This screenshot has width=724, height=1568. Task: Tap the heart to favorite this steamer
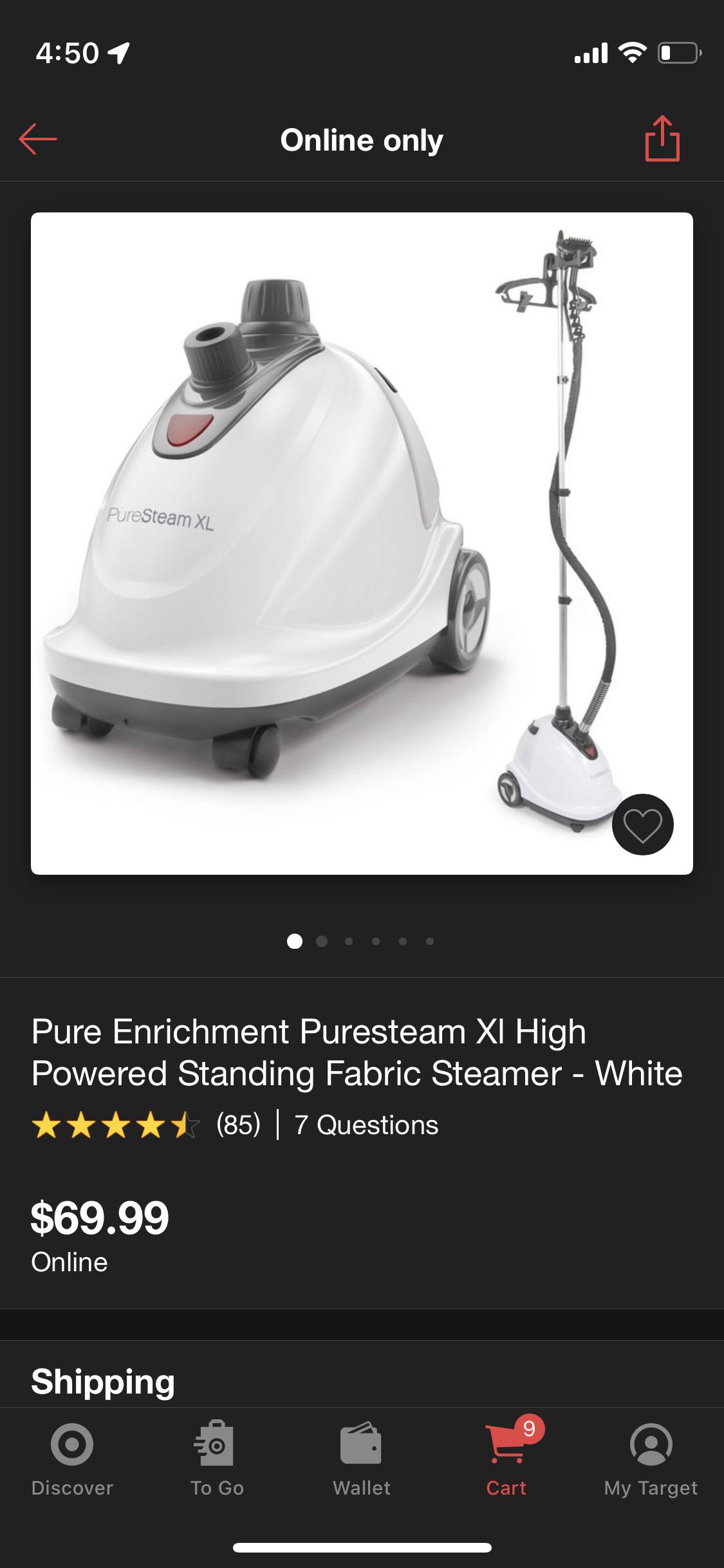(x=643, y=826)
